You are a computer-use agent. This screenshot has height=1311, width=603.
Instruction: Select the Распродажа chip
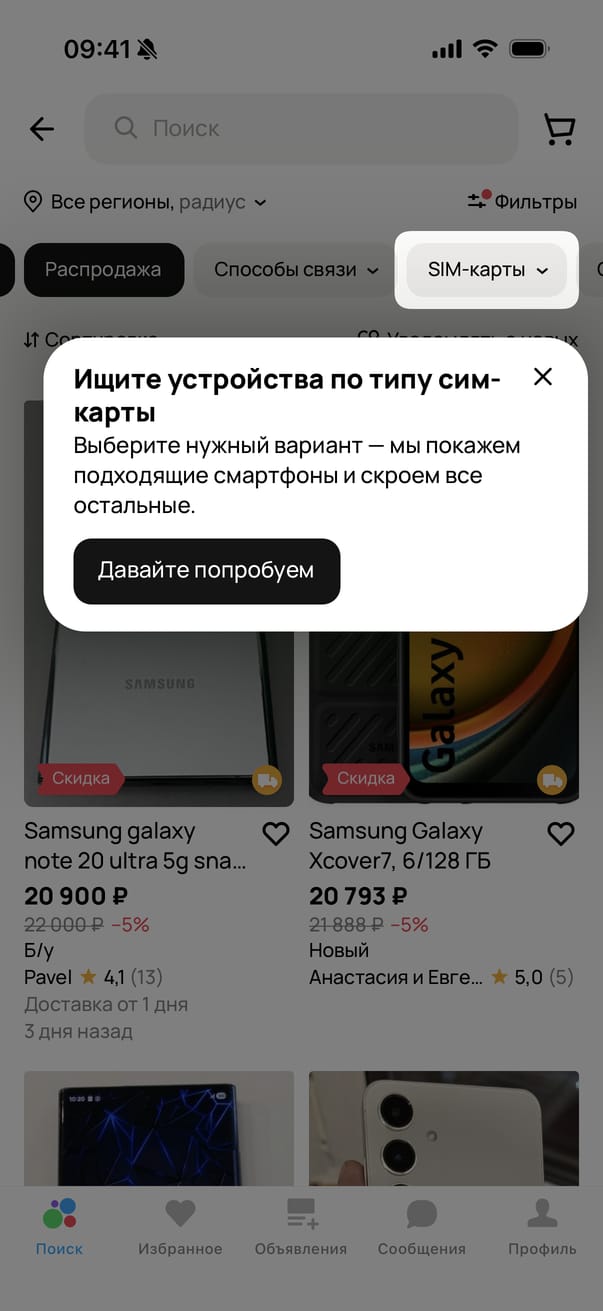[x=103, y=270]
